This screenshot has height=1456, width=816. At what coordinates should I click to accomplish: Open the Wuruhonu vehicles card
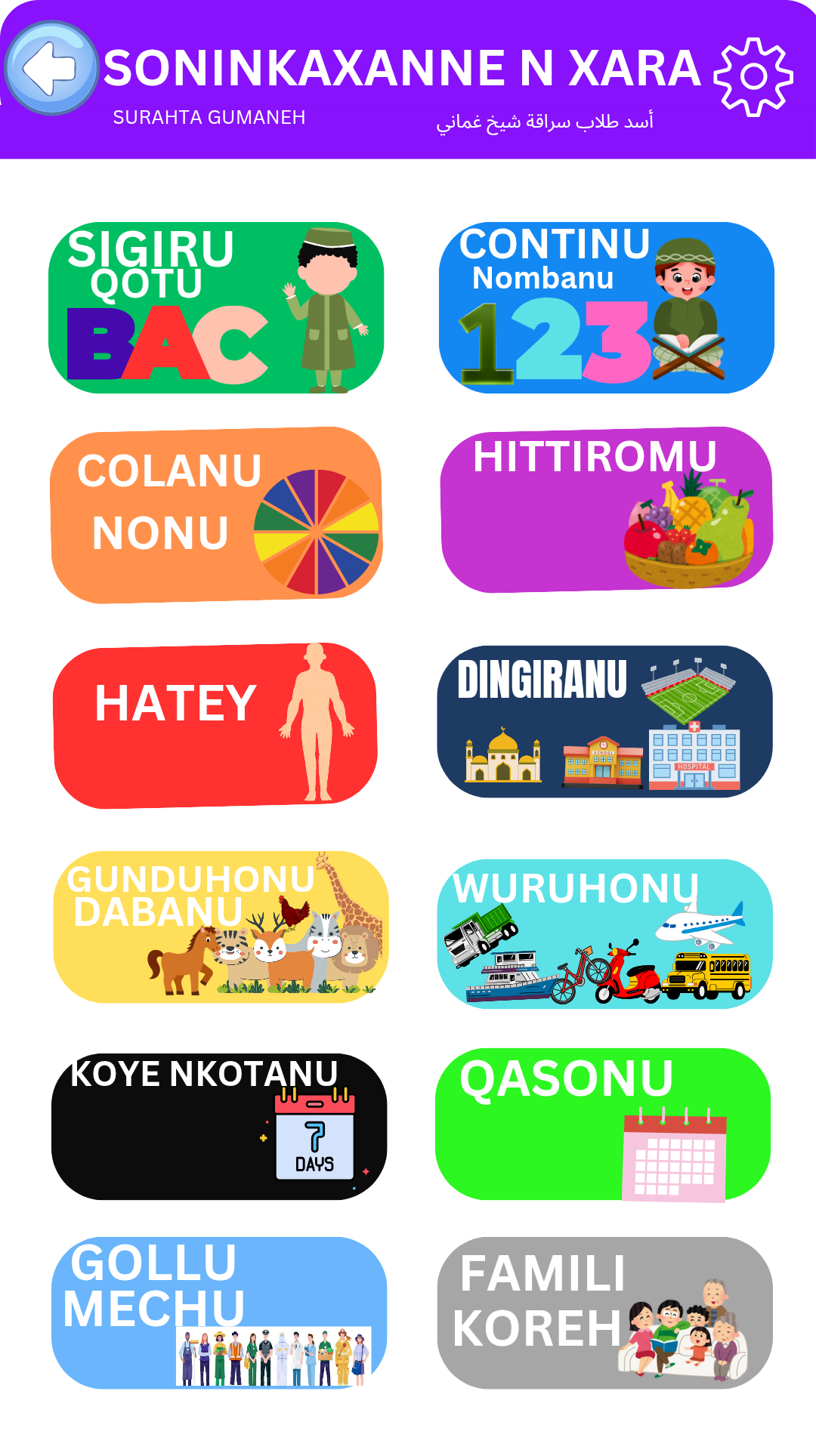coord(604,933)
